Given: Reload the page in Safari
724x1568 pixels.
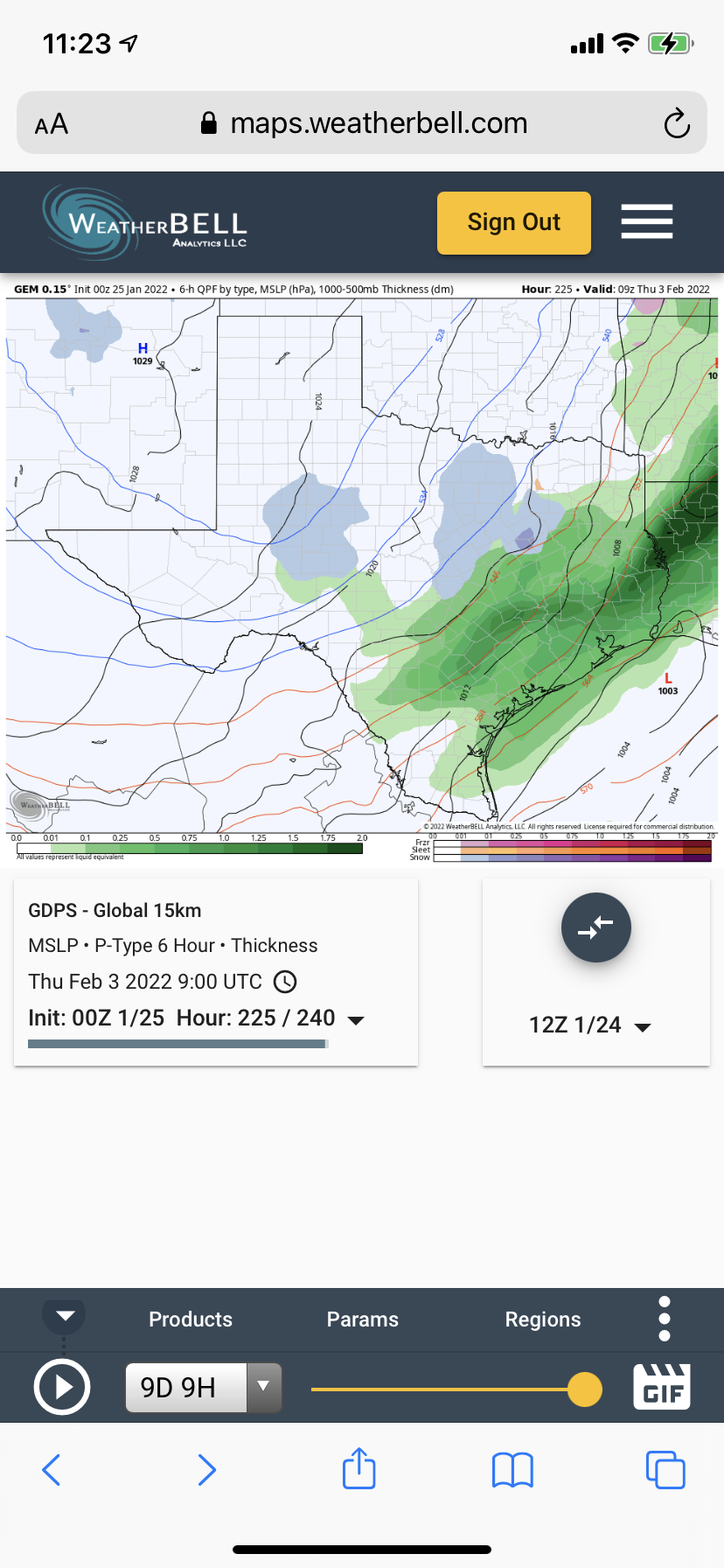Looking at the screenshot, I should point(676,123).
